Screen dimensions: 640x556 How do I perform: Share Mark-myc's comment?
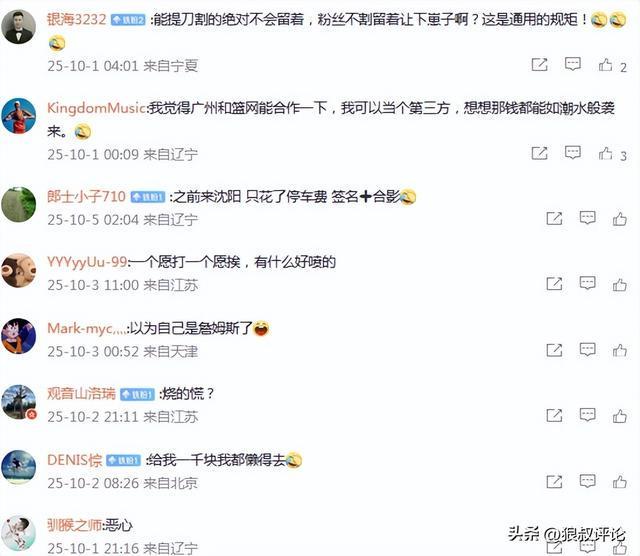pos(553,351)
